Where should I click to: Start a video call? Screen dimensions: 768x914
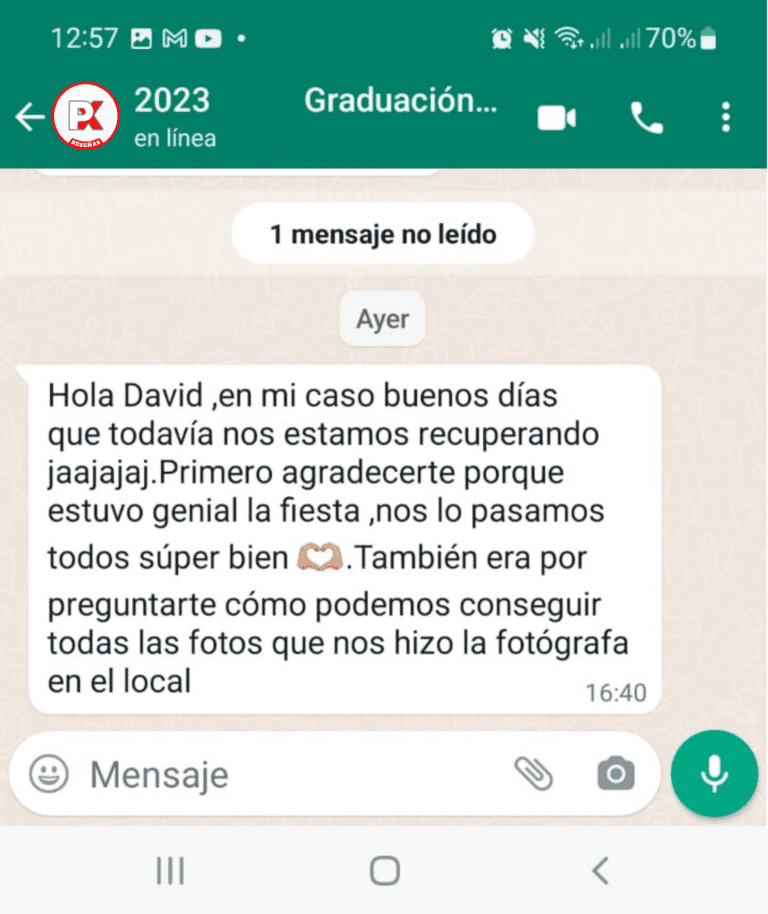[x=557, y=118]
